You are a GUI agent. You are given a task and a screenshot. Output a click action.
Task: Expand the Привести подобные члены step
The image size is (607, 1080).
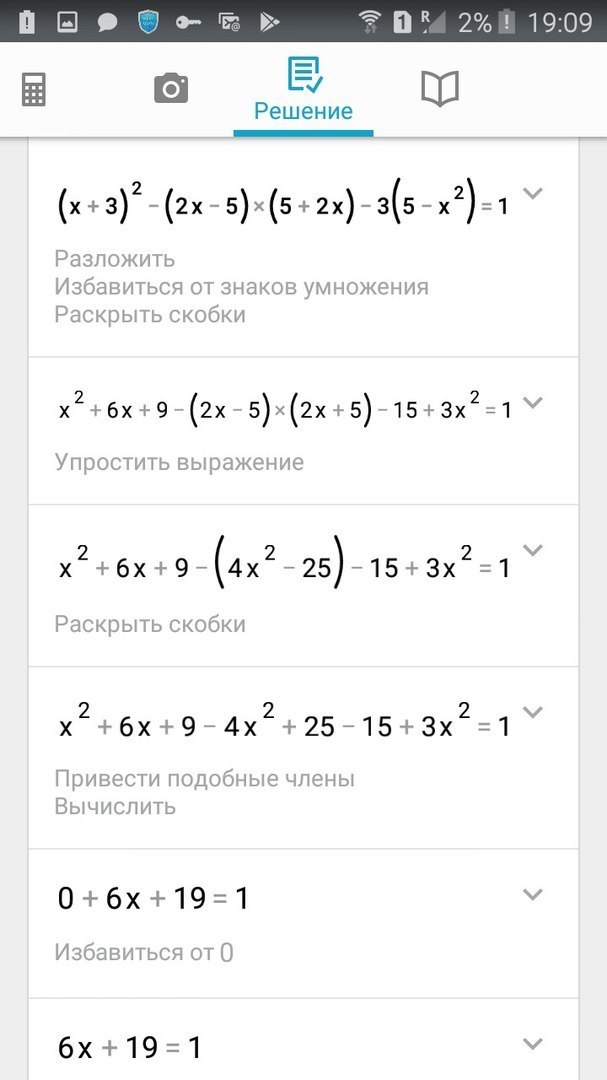[533, 712]
